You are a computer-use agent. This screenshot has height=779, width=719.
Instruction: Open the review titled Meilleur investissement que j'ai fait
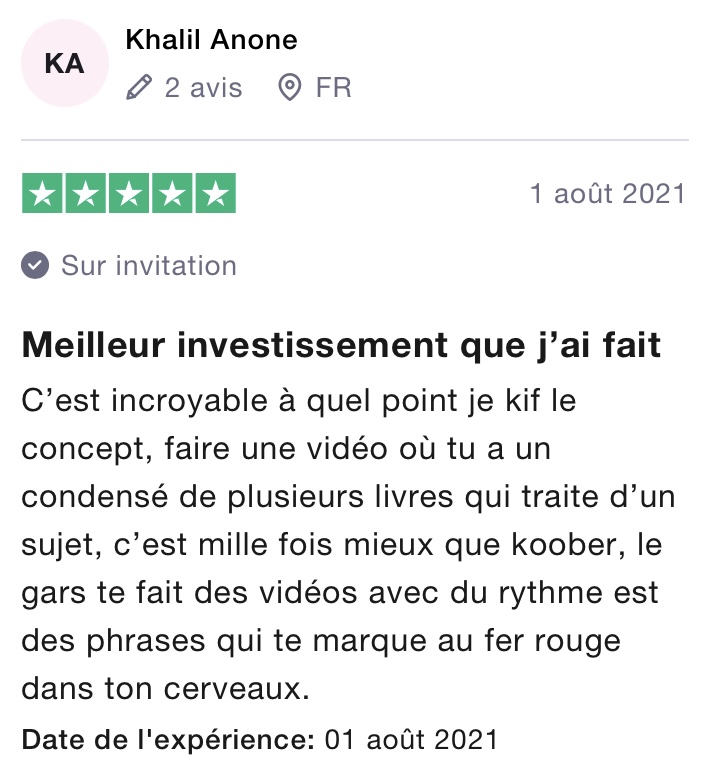[341, 345]
